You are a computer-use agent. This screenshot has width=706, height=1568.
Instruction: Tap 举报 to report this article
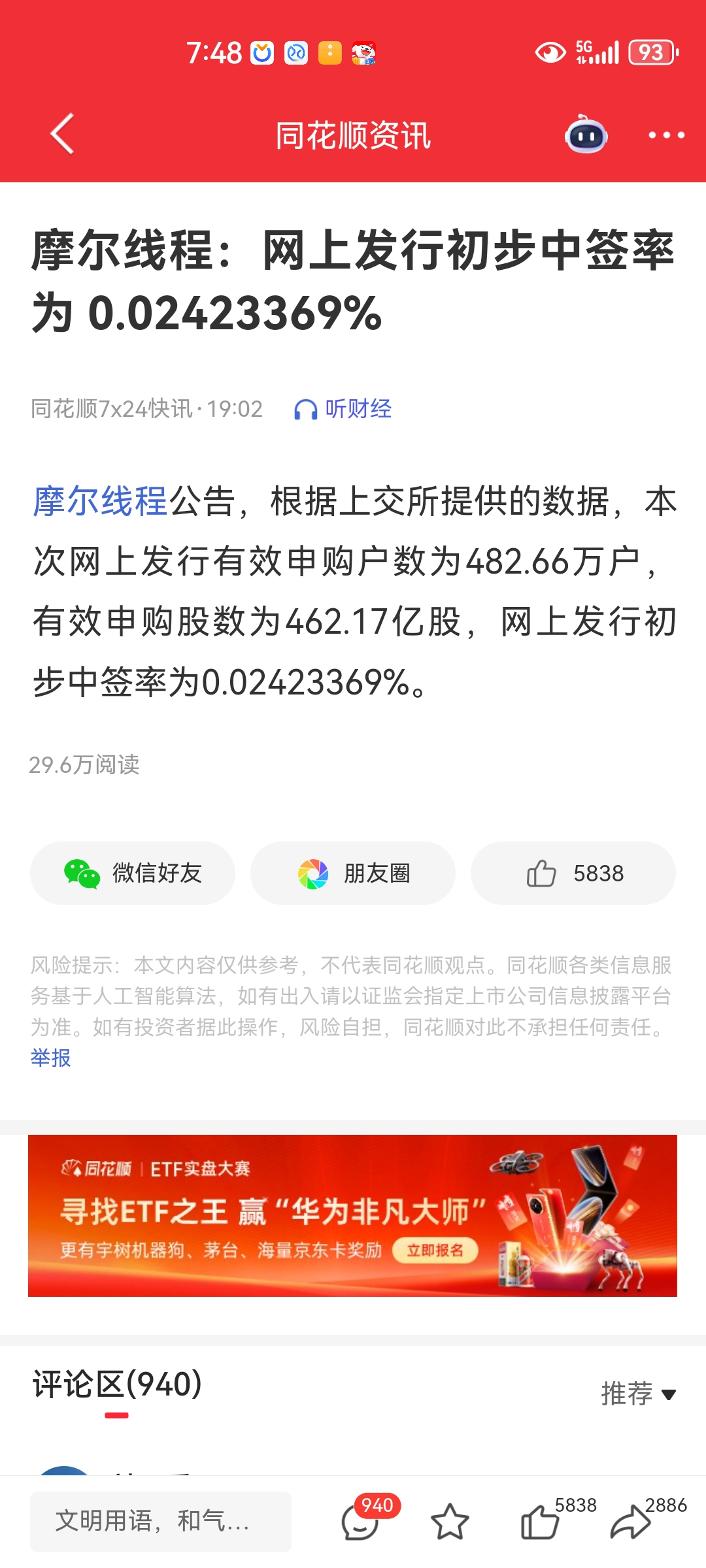(x=51, y=1057)
